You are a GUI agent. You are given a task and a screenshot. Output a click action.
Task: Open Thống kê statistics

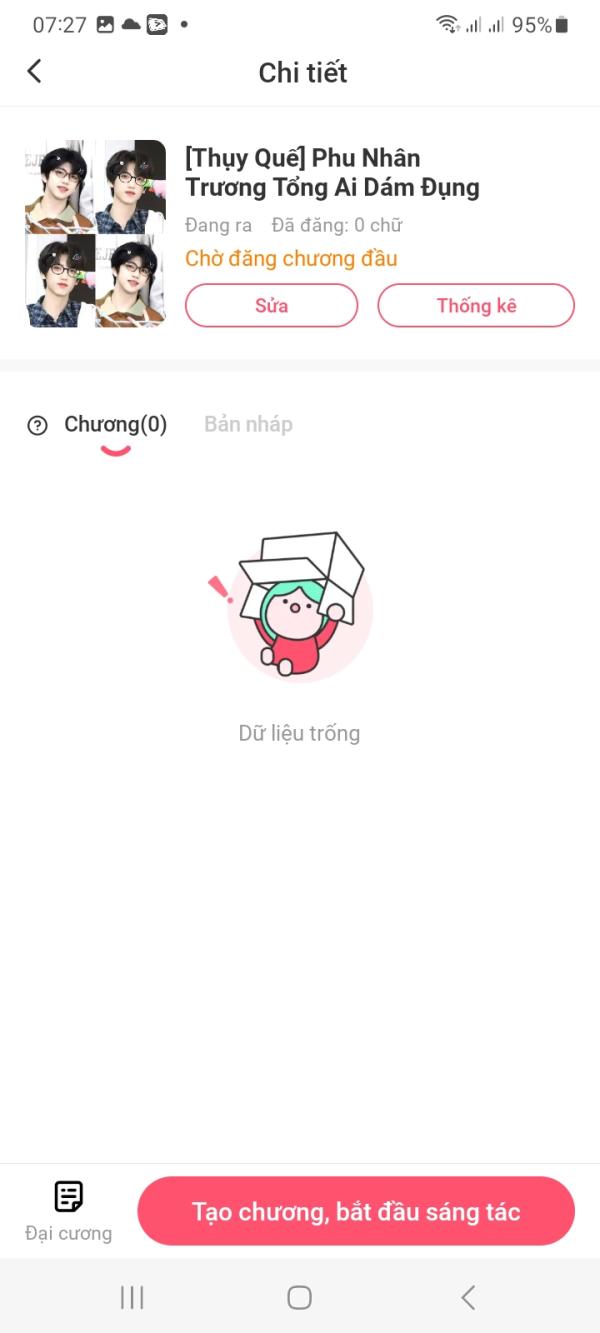coord(476,306)
